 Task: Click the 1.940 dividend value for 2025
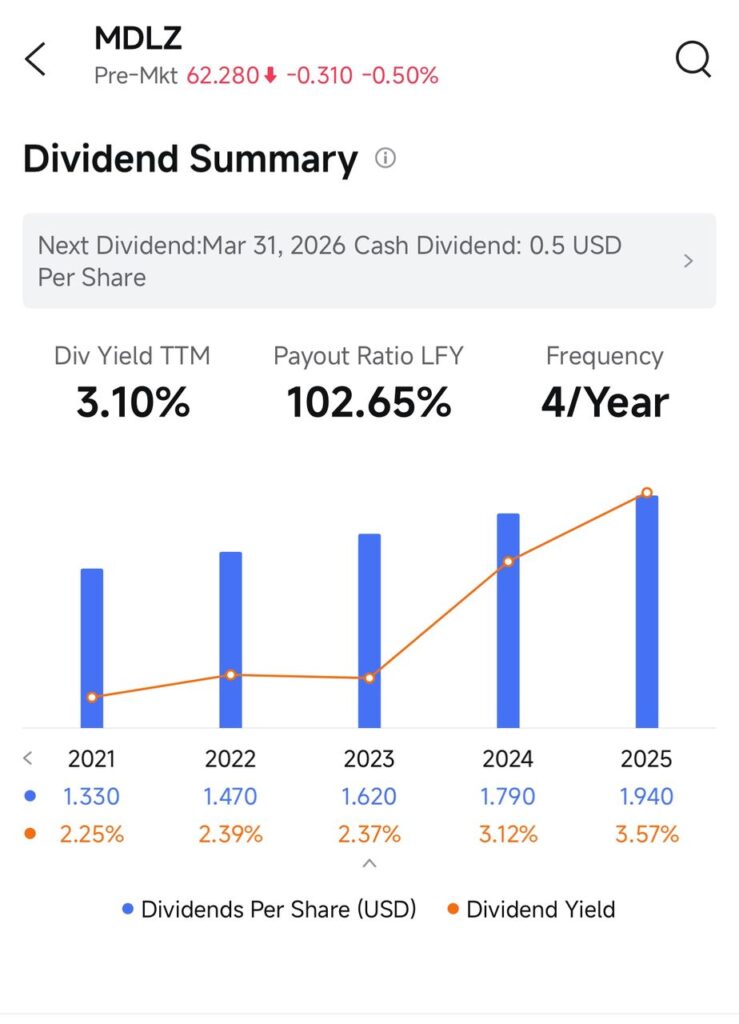point(646,796)
